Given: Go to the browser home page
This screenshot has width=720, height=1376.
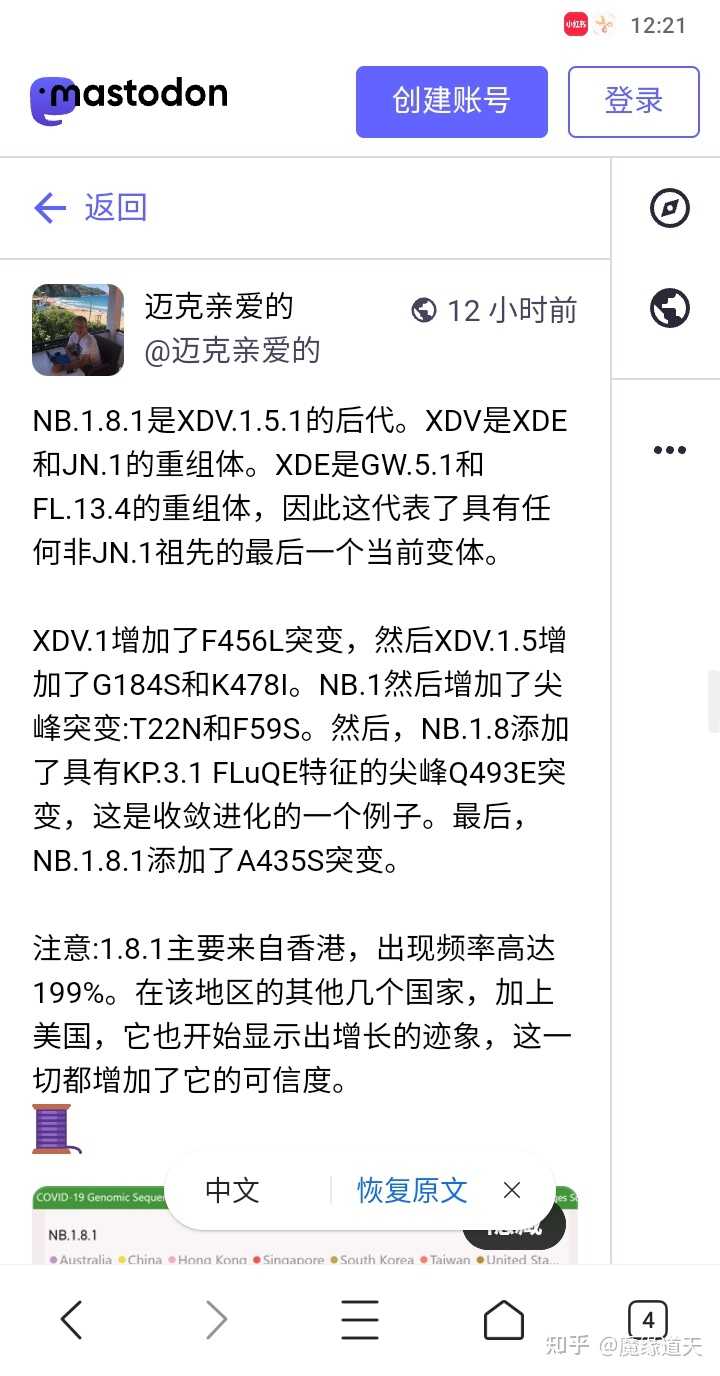Looking at the screenshot, I should 504,1320.
